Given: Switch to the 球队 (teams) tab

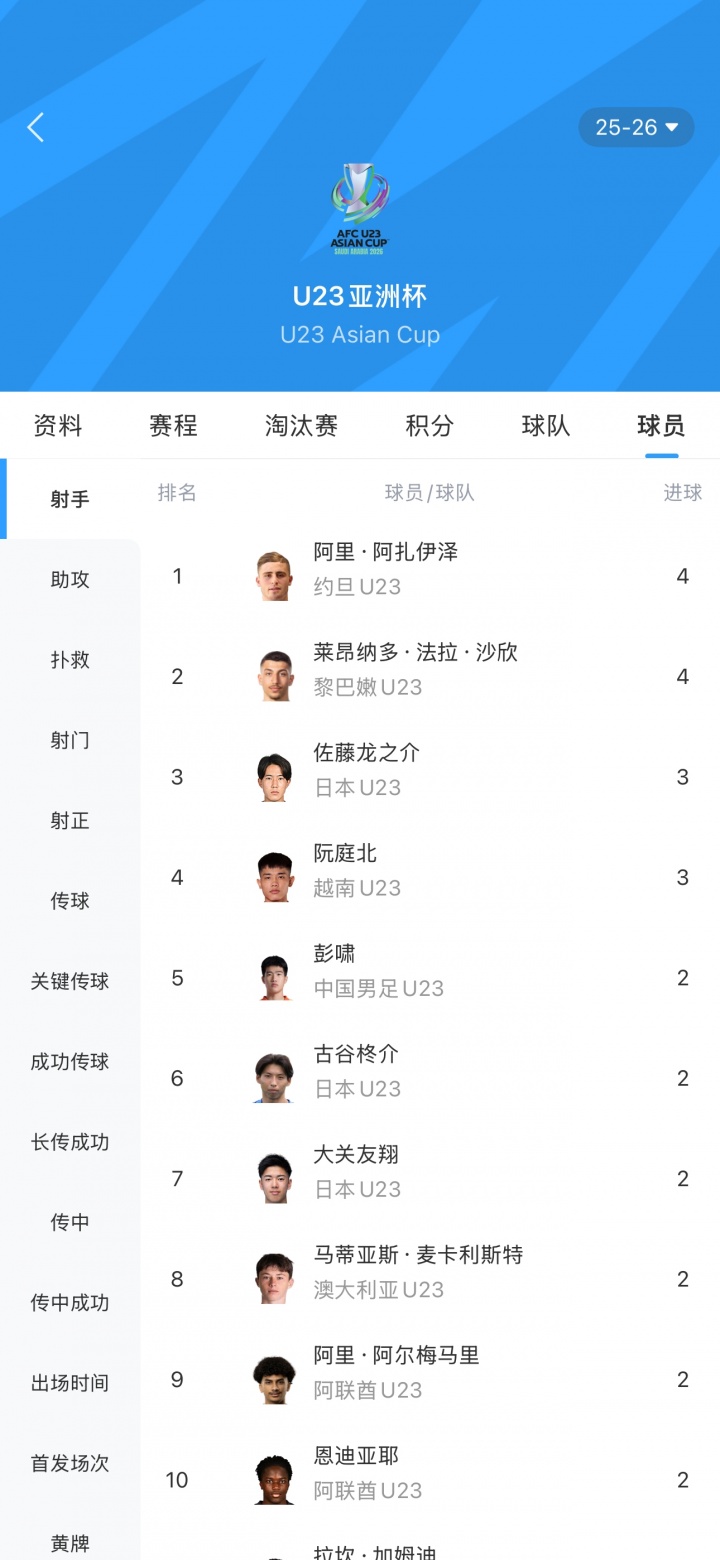Looking at the screenshot, I should click(546, 425).
